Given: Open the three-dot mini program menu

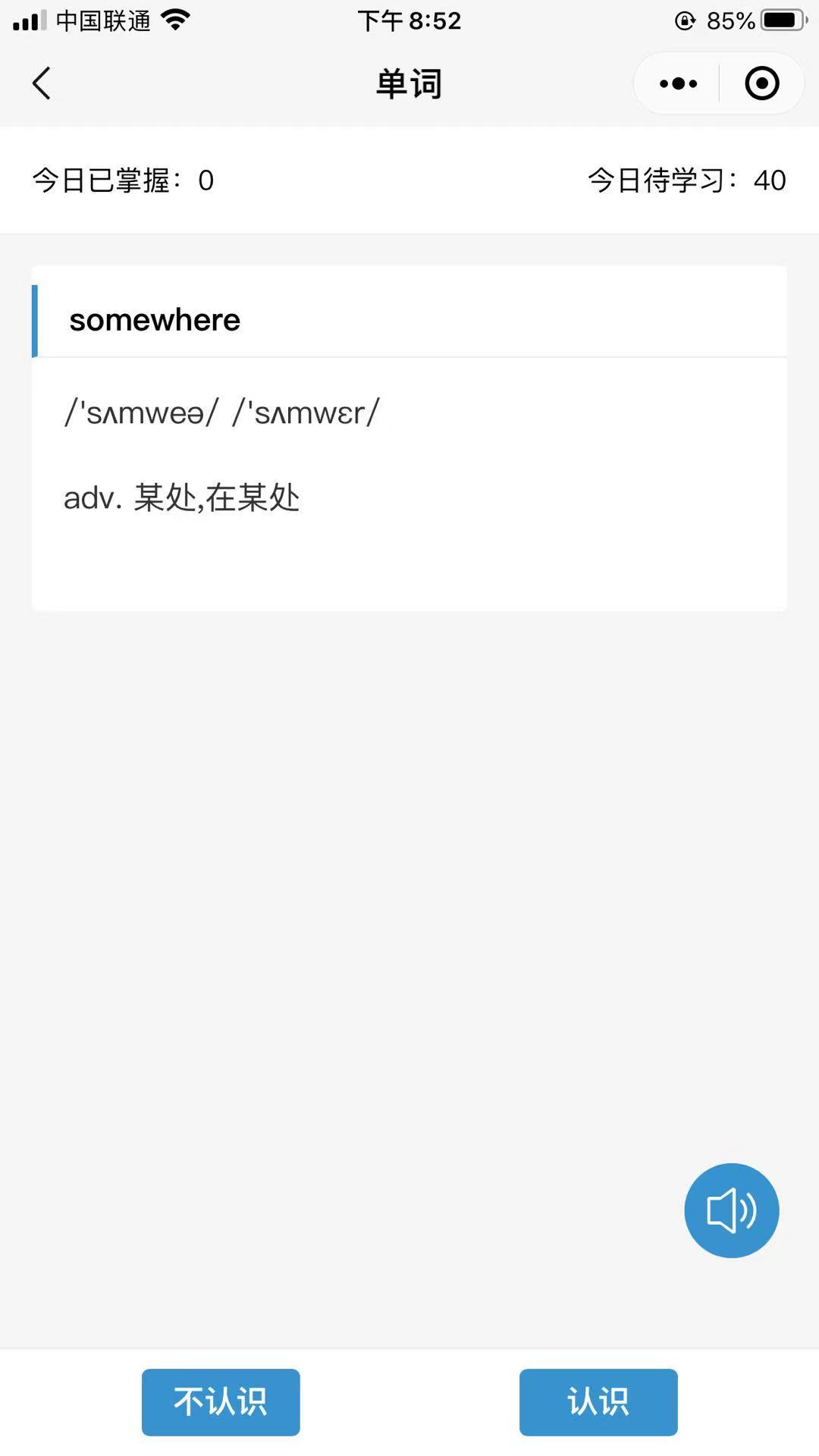Looking at the screenshot, I should (x=678, y=83).
